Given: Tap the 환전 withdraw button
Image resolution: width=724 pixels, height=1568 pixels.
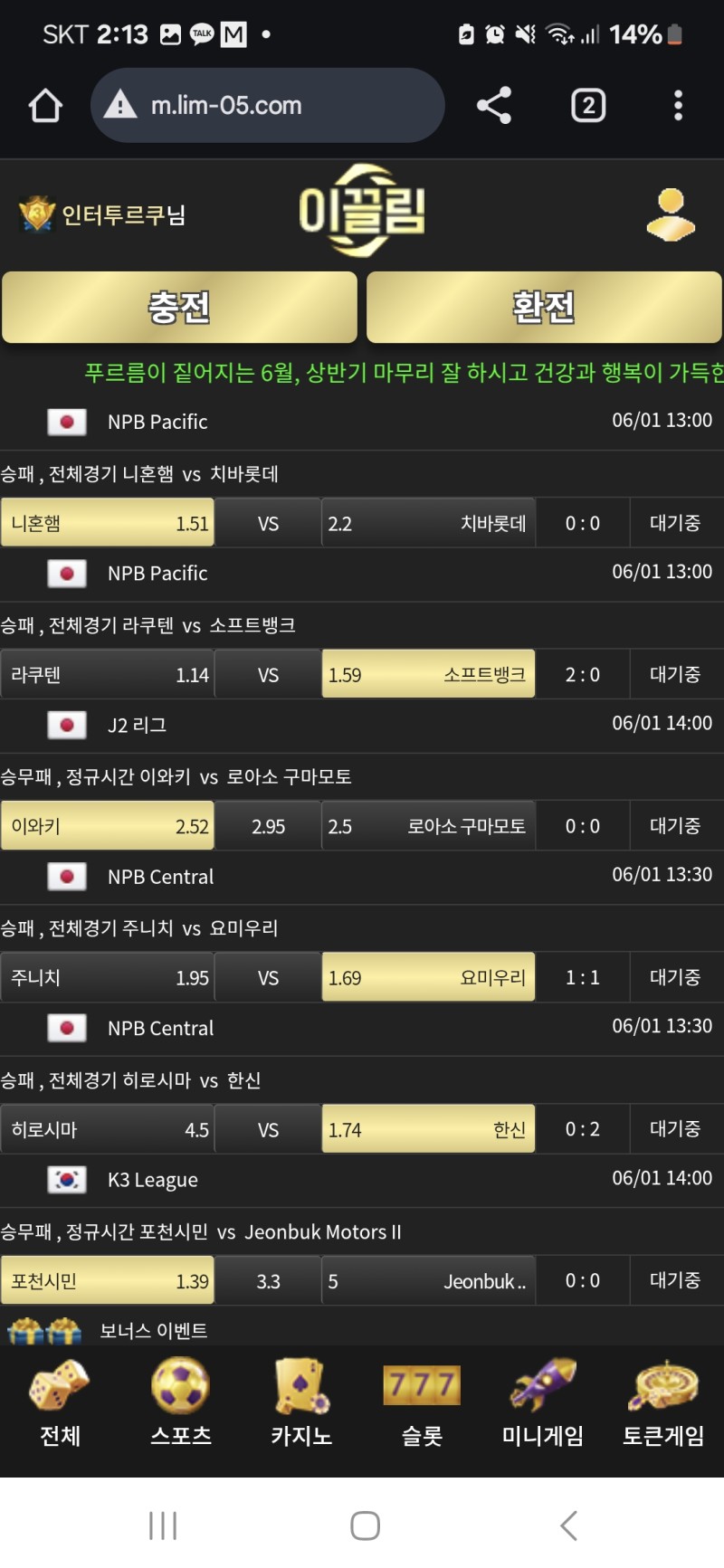Looking at the screenshot, I should (x=544, y=307).
